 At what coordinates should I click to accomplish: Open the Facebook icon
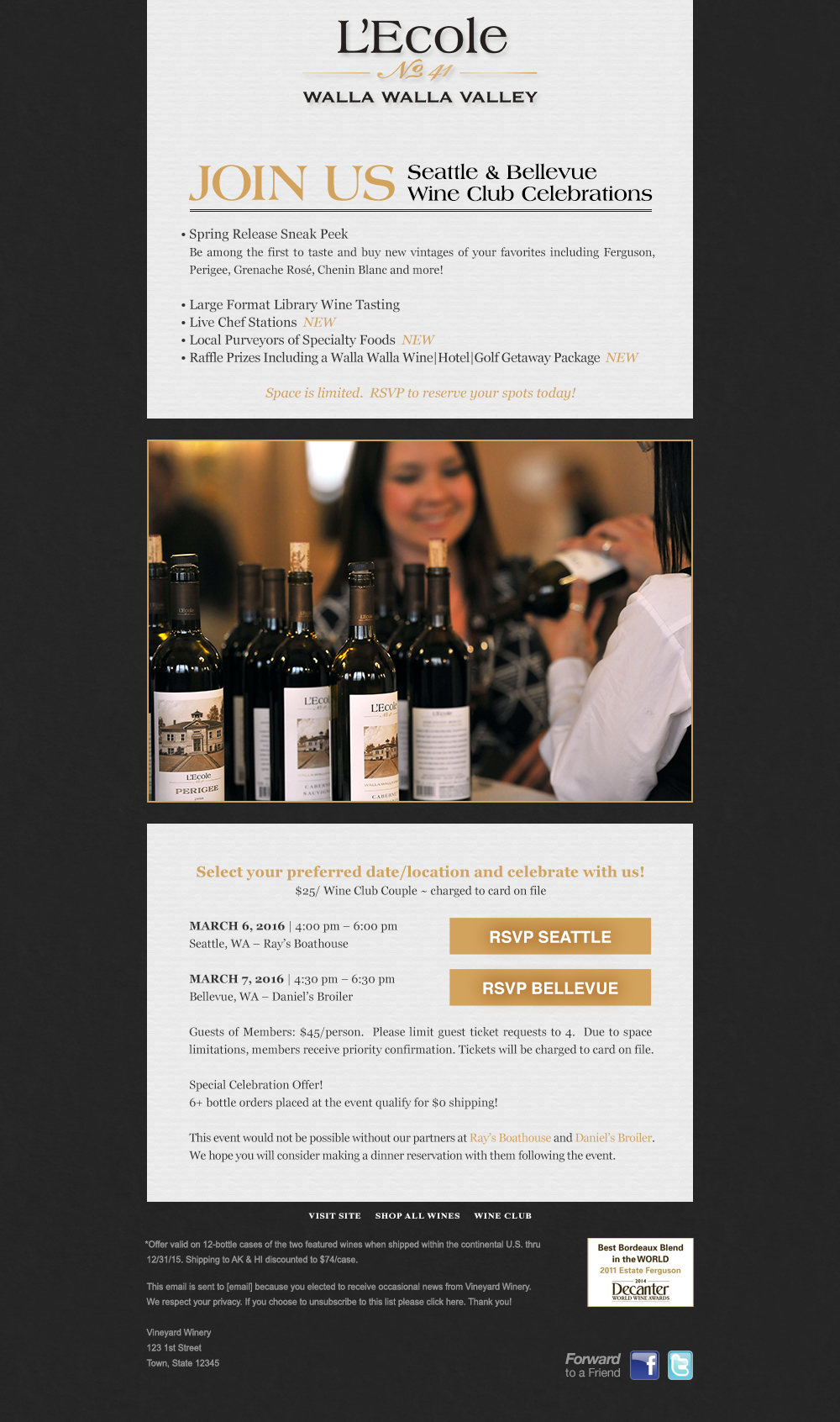644,1365
